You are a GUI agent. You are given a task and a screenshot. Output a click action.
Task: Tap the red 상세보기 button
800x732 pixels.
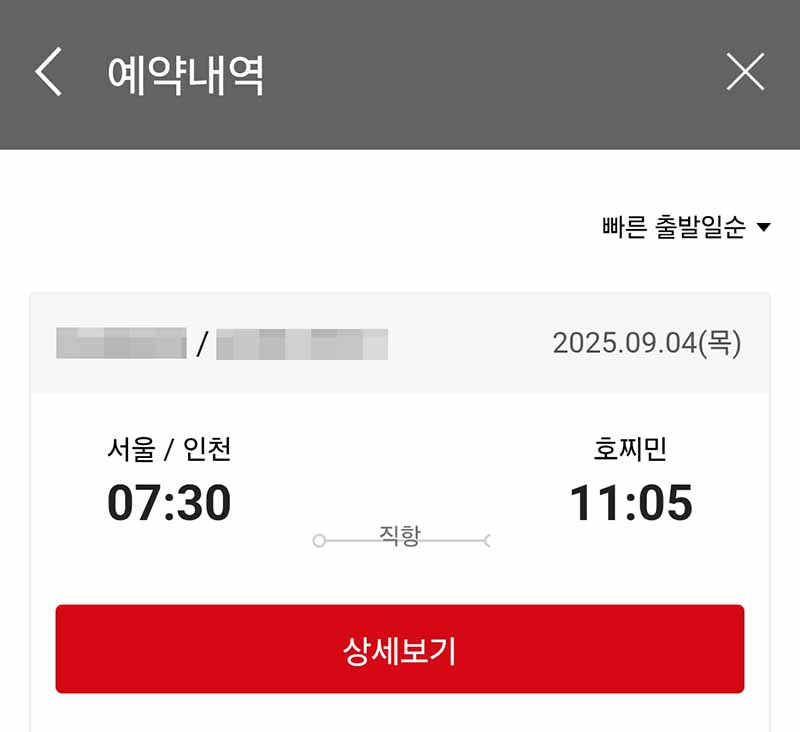[x=400, y=649]
